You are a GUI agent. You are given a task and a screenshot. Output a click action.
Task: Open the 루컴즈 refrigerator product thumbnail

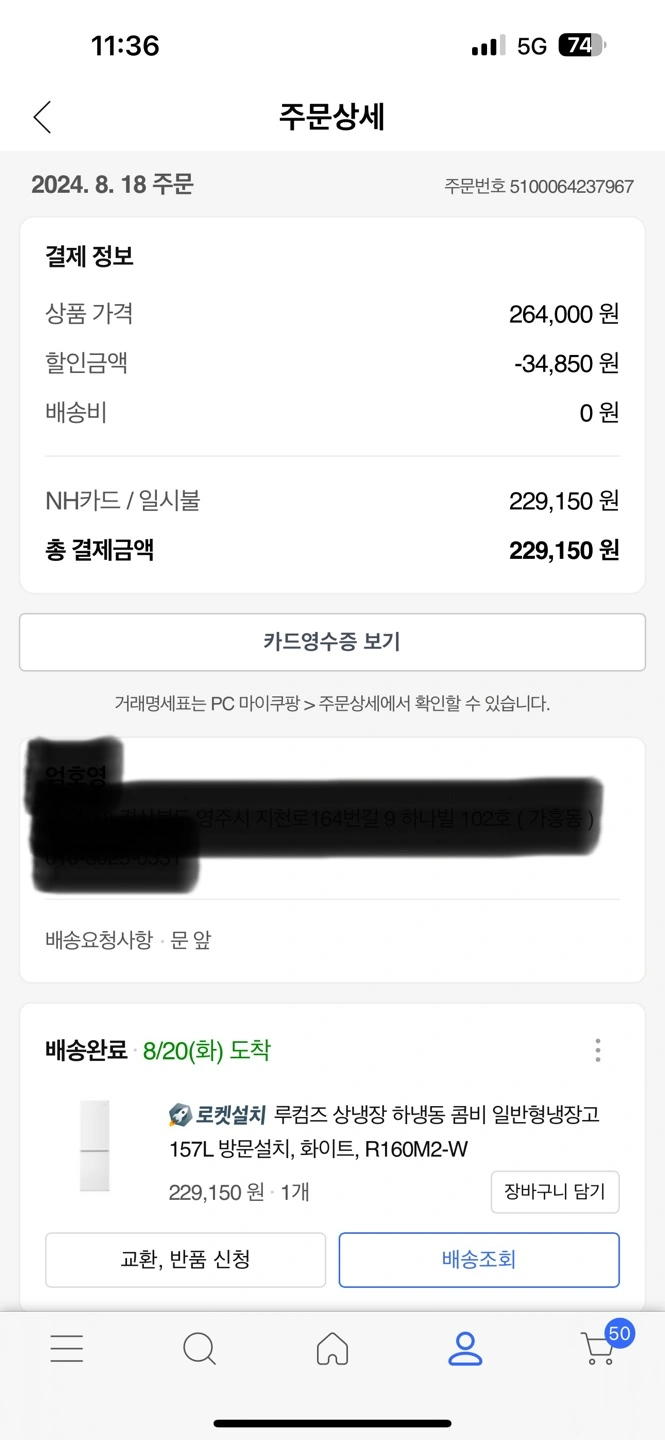pos(95,1146)
